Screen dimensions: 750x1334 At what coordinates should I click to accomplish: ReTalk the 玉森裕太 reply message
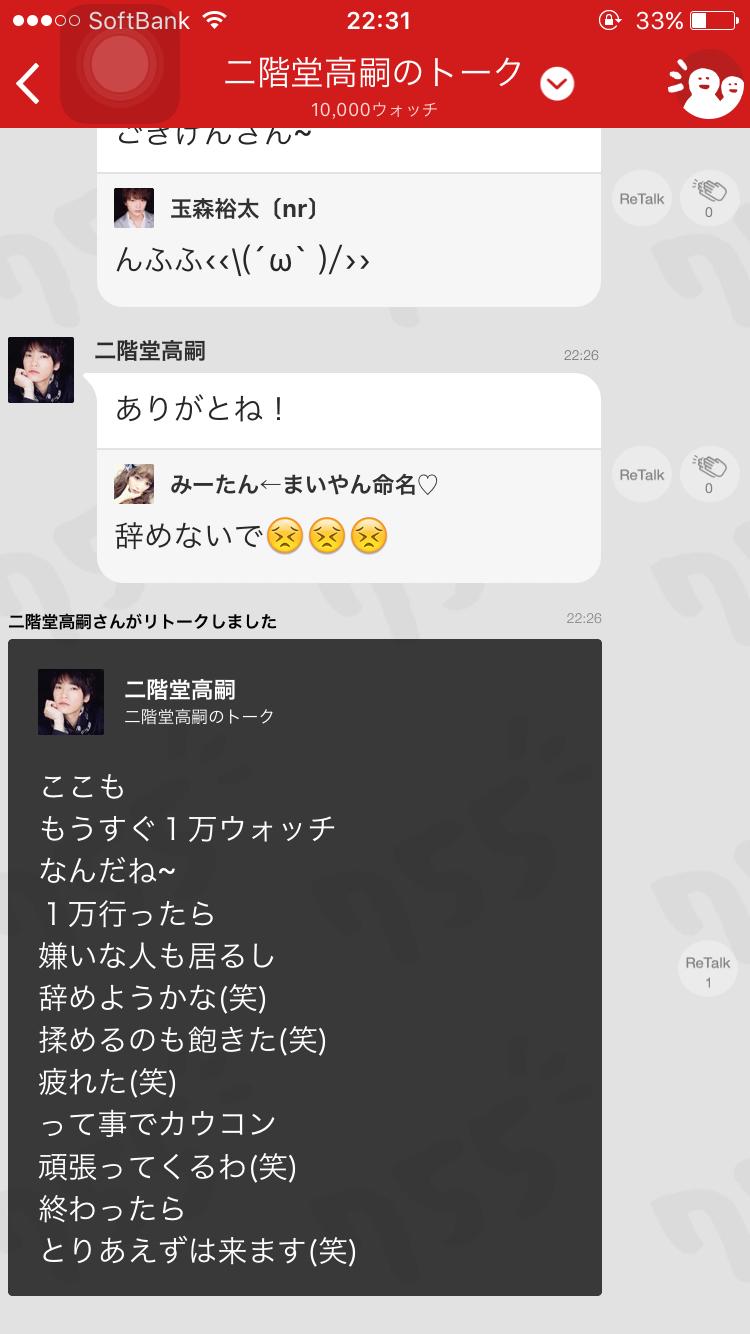pyautogui.click(x=641, y=198)
